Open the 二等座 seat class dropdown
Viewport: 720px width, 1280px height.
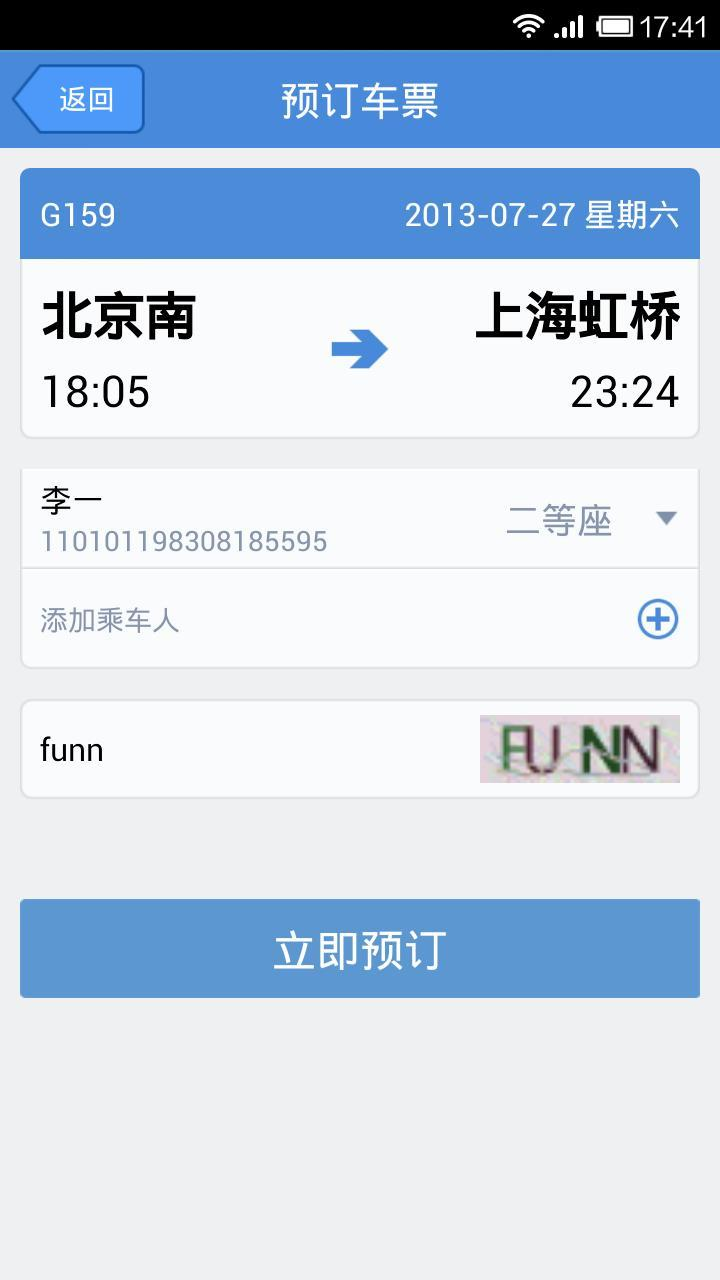(592, 520)
